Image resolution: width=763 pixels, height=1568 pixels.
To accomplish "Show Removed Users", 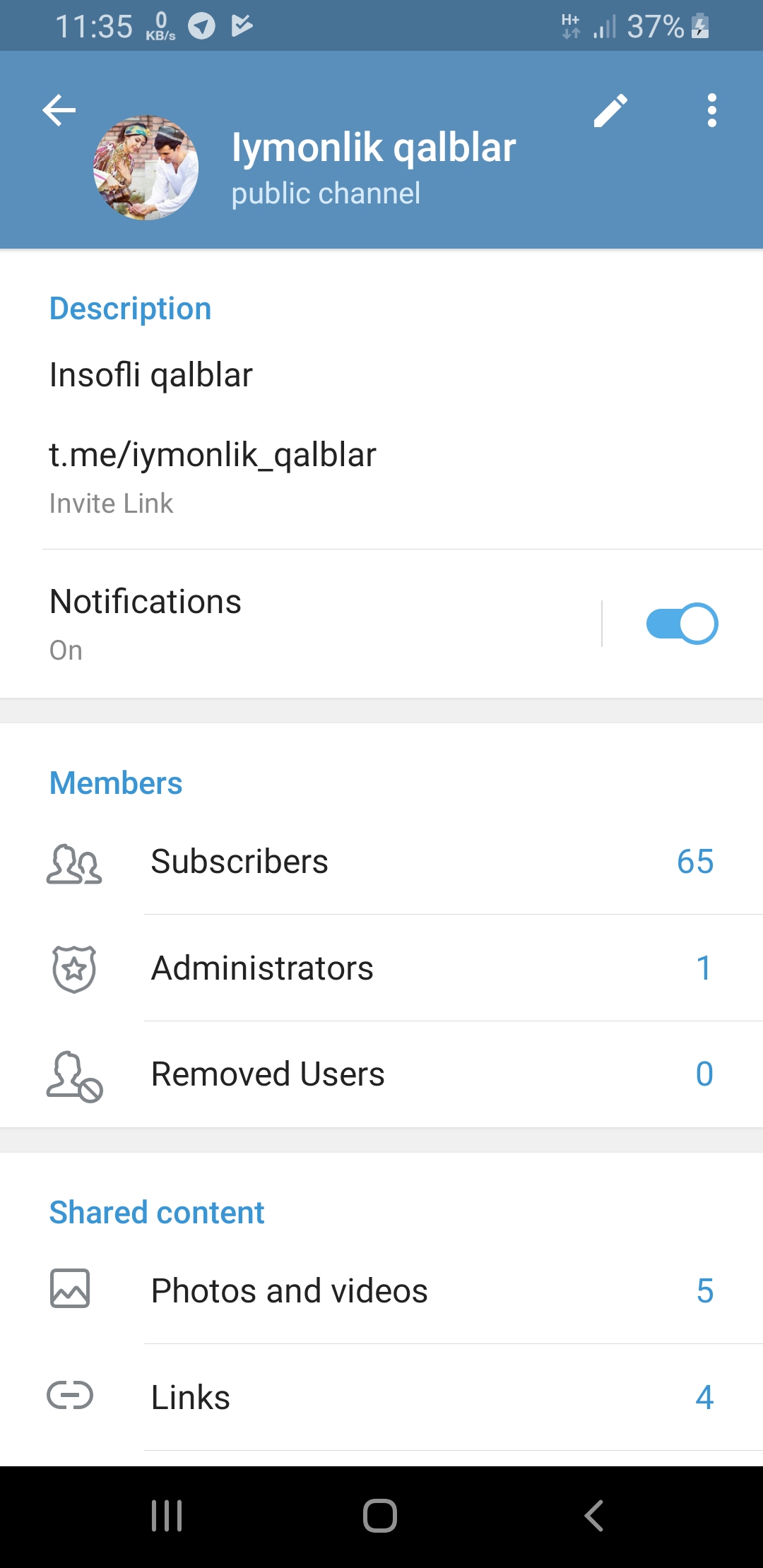I will point(381,1074).
